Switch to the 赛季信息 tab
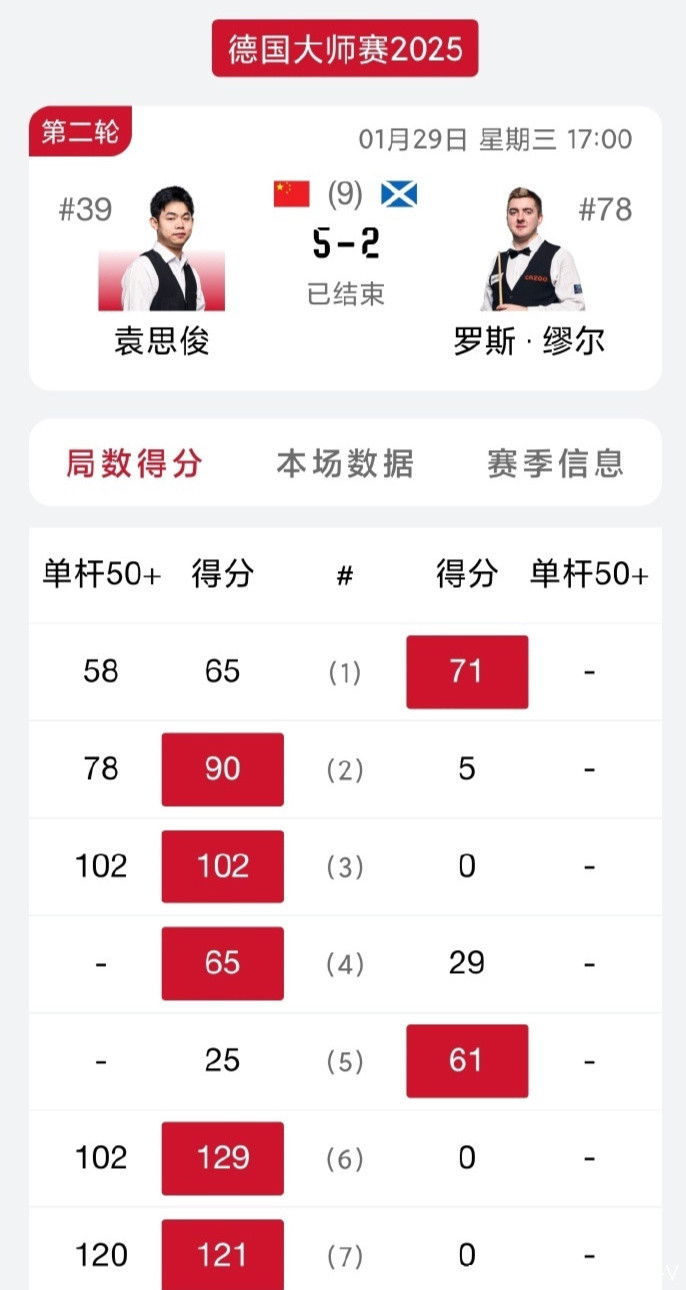 (555, 463)
